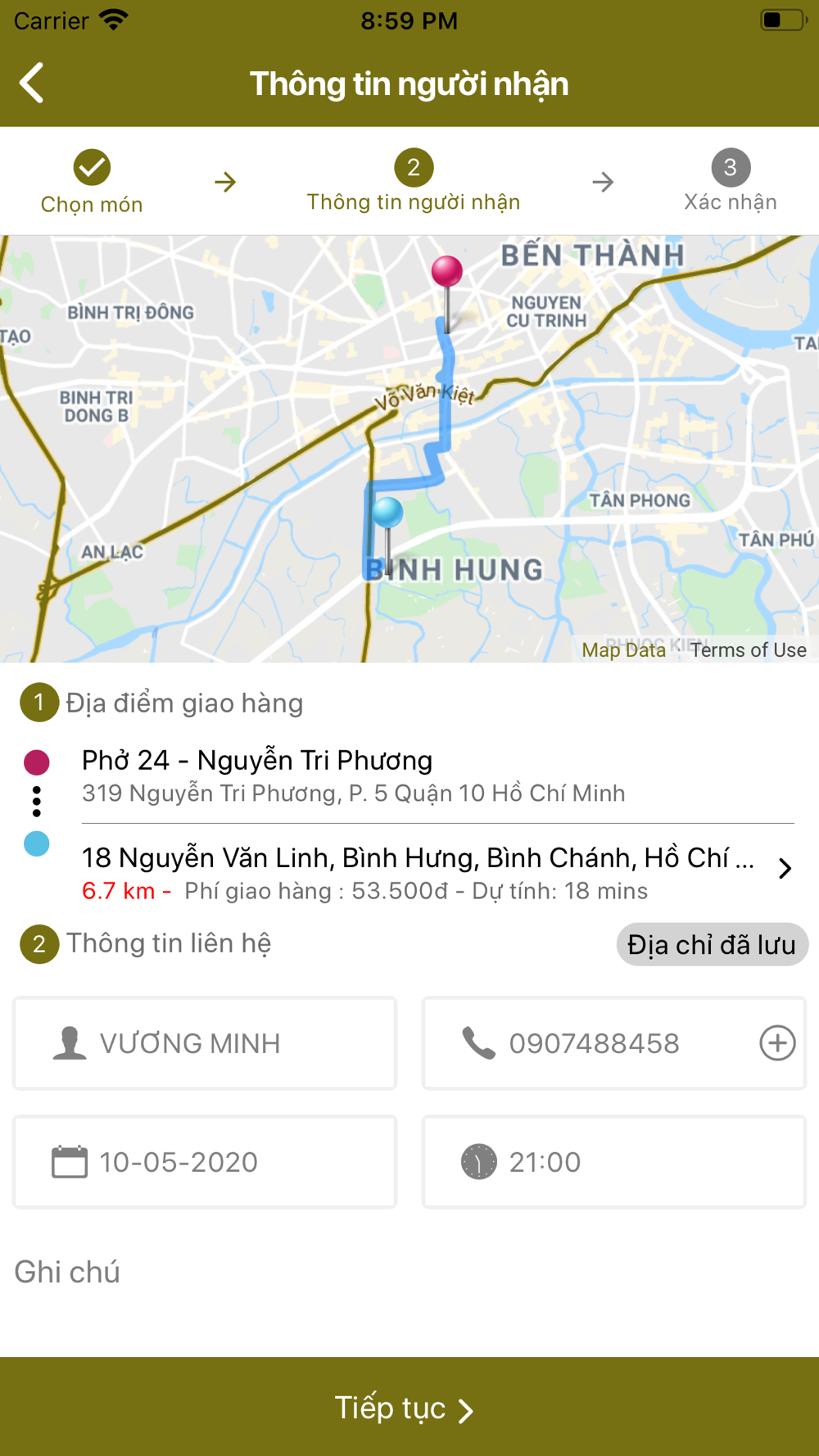Change the delivery date 10-05-2020

tap(205, 1161)
